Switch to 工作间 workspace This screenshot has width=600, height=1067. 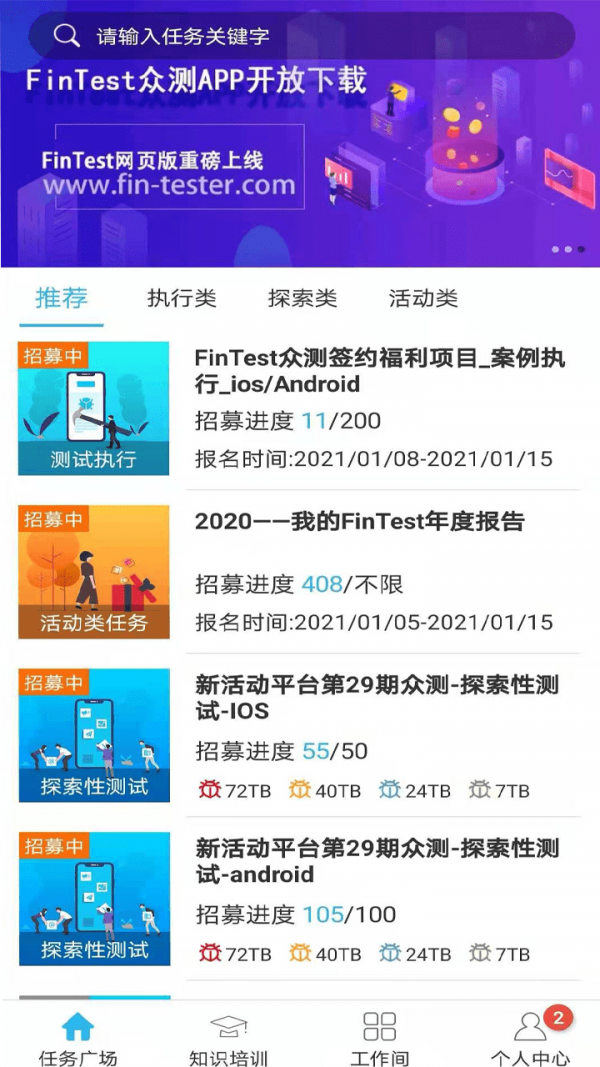point(379,1037)
